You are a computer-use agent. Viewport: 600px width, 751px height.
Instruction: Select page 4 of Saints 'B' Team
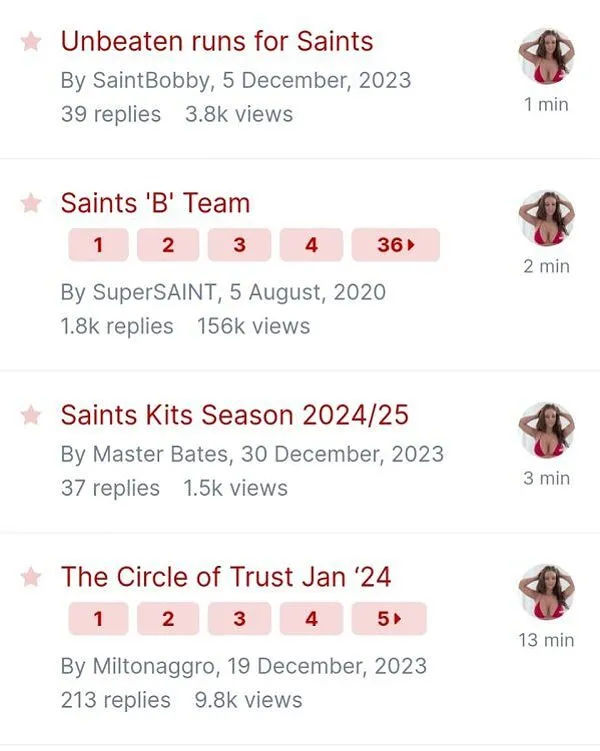point(311,245)
